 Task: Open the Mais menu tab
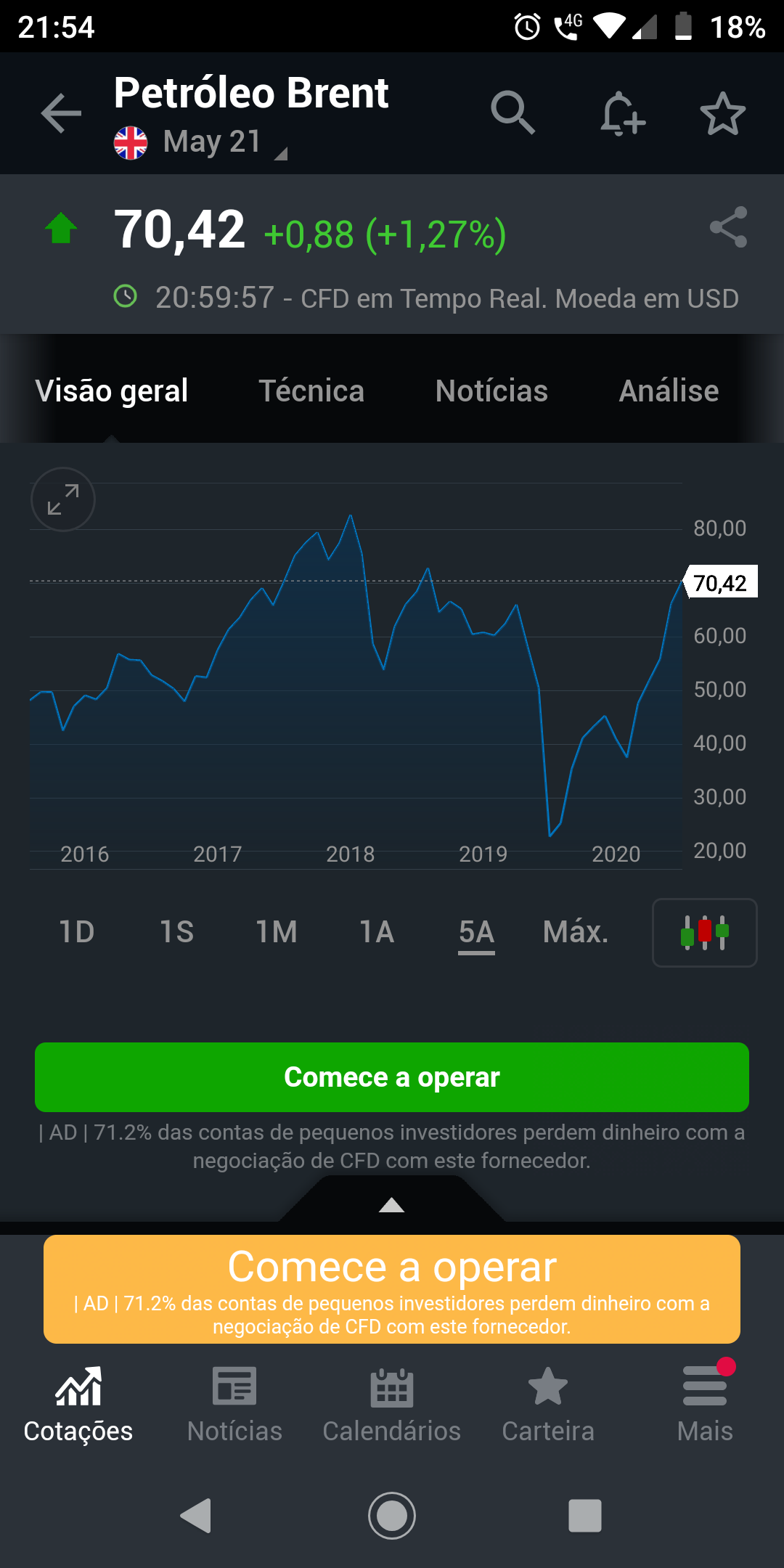(x=705, y=1405)
